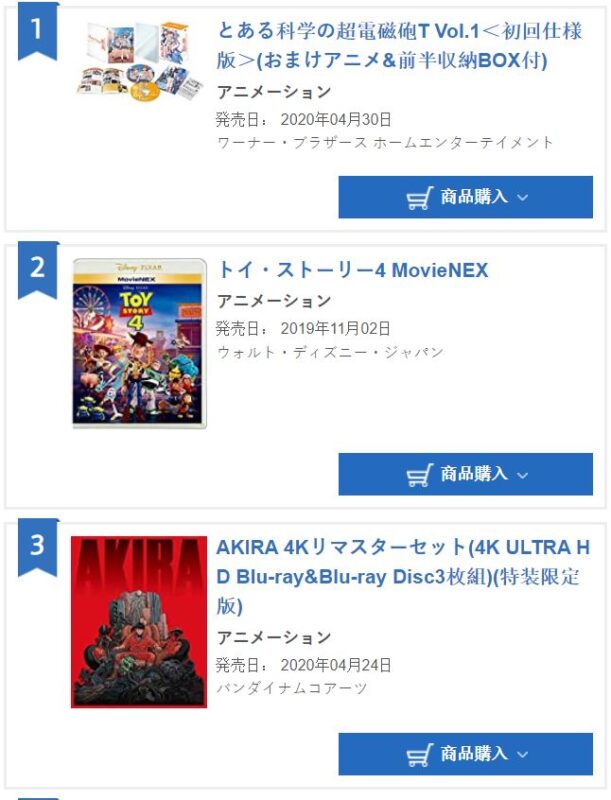View the Toy Story 4 cover image
This screenshot has height=800, width=611.
point(139,343)
